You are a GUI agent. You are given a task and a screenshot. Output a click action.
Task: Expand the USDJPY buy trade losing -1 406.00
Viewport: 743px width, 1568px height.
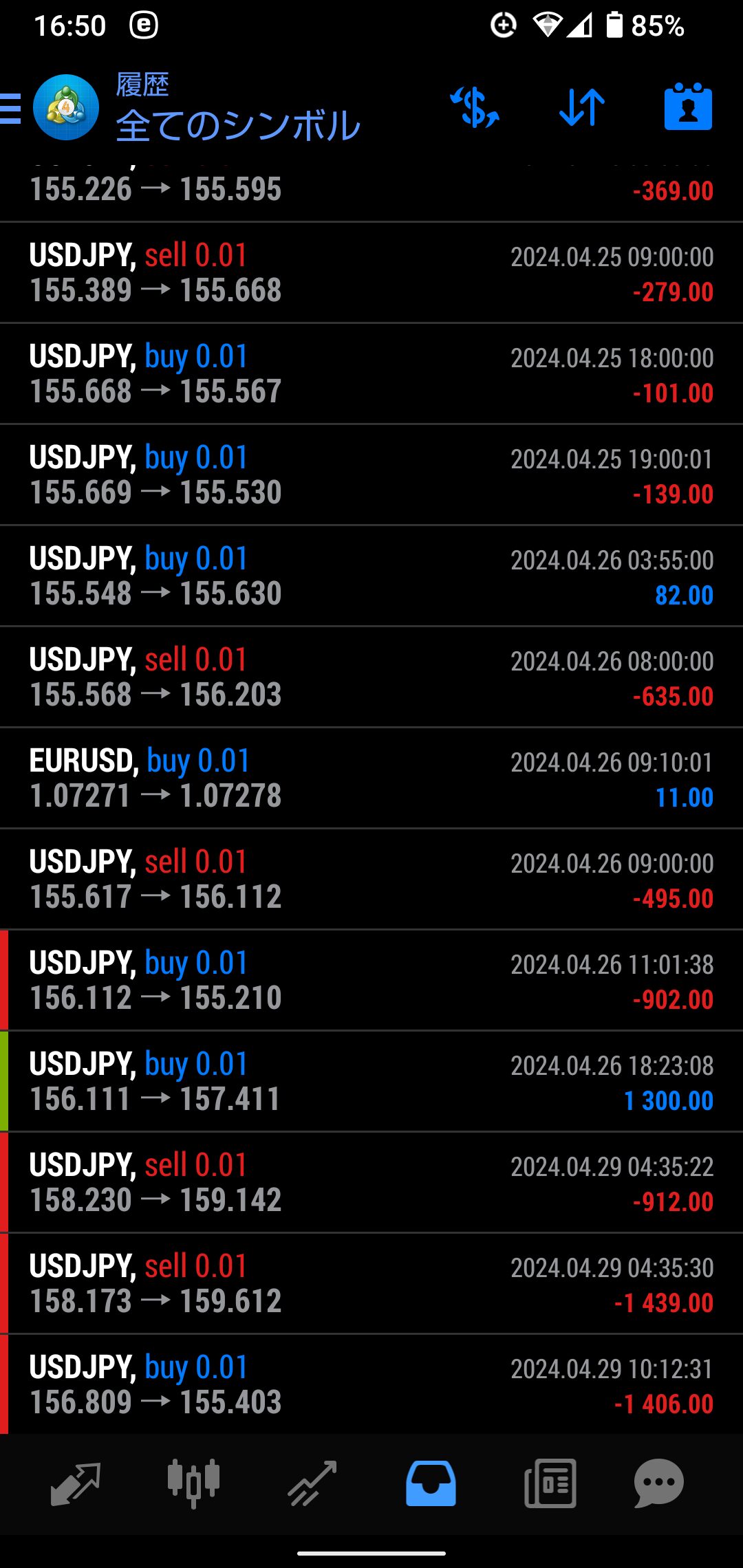point(371,1384)
